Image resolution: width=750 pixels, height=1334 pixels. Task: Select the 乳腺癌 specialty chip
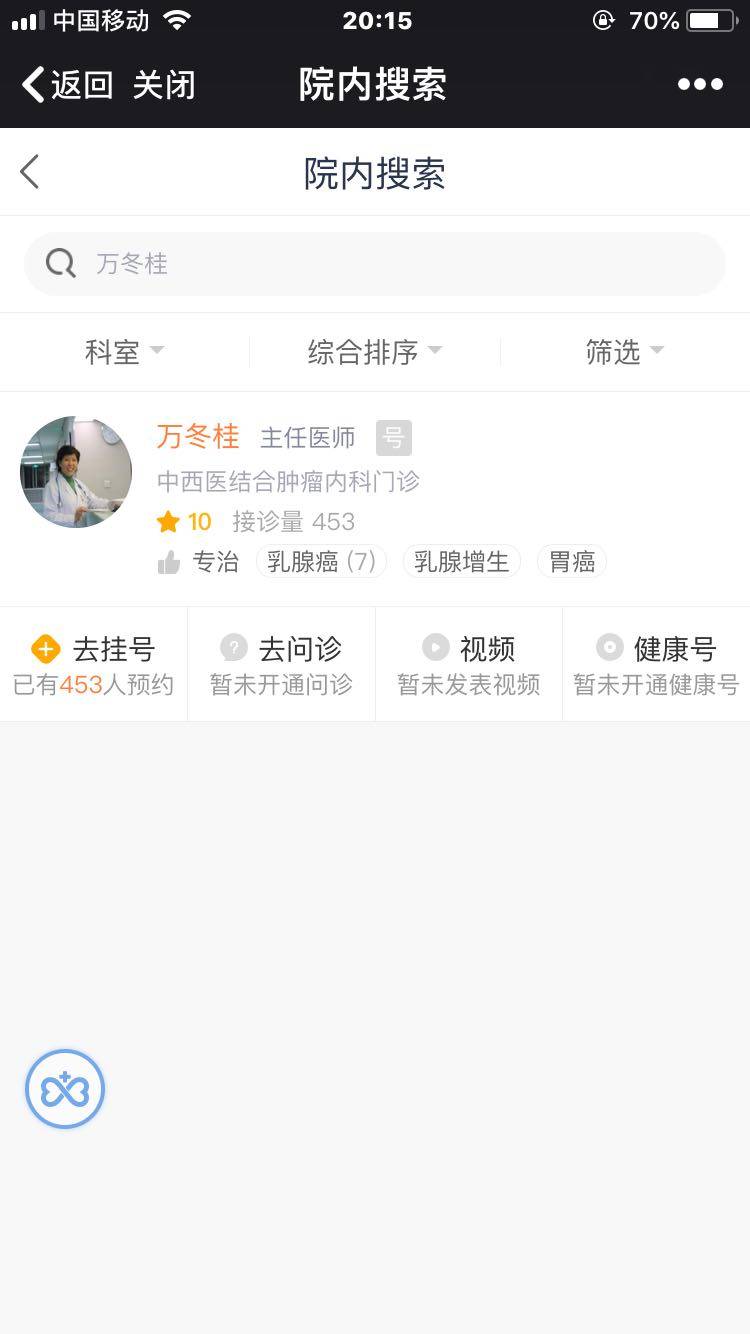point(321,562)
